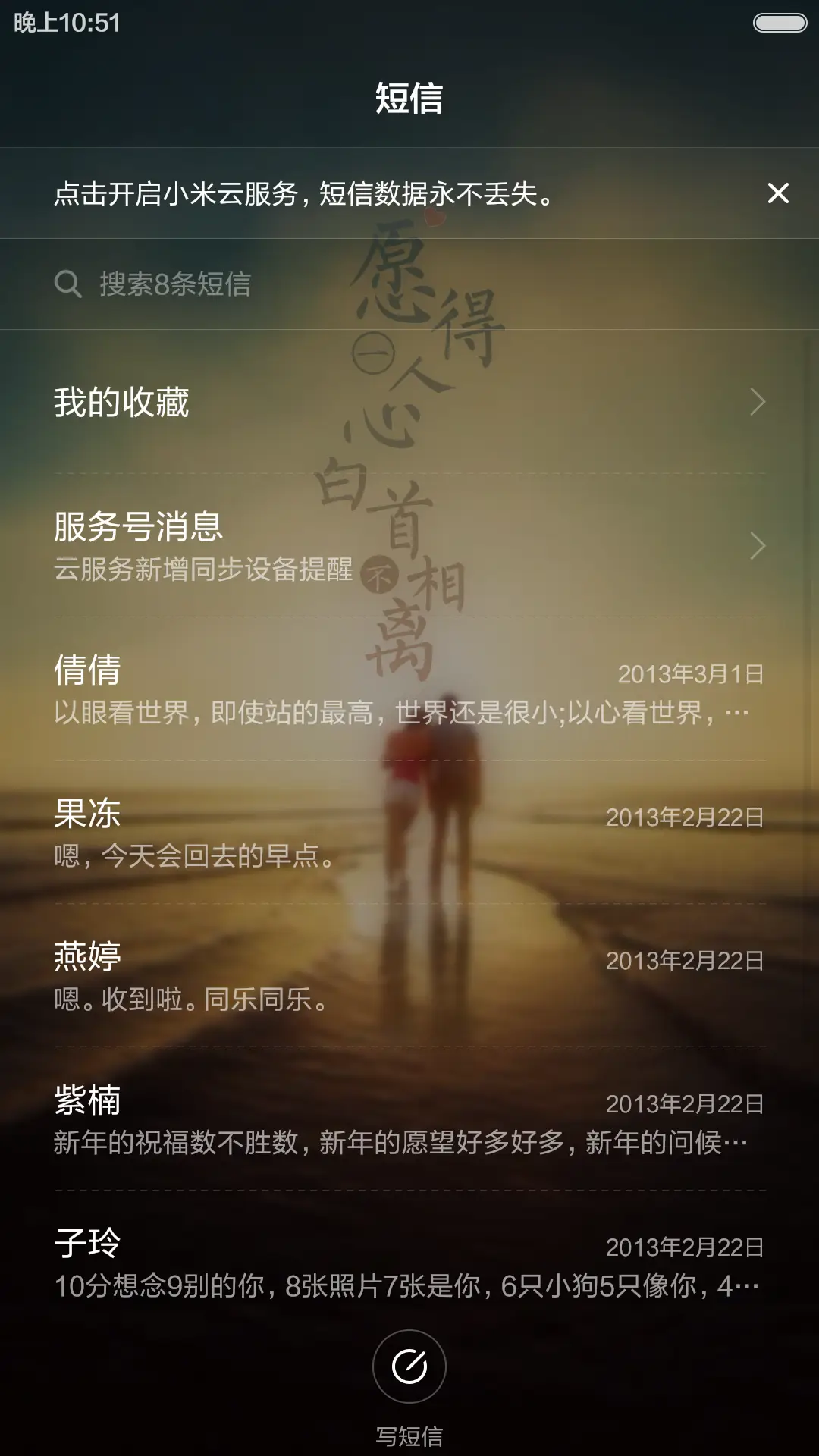Dismiss the 小米云服务 banner with X
Image resolution: width=819 pixels, height=1456 pixels.
coord(777,196)
